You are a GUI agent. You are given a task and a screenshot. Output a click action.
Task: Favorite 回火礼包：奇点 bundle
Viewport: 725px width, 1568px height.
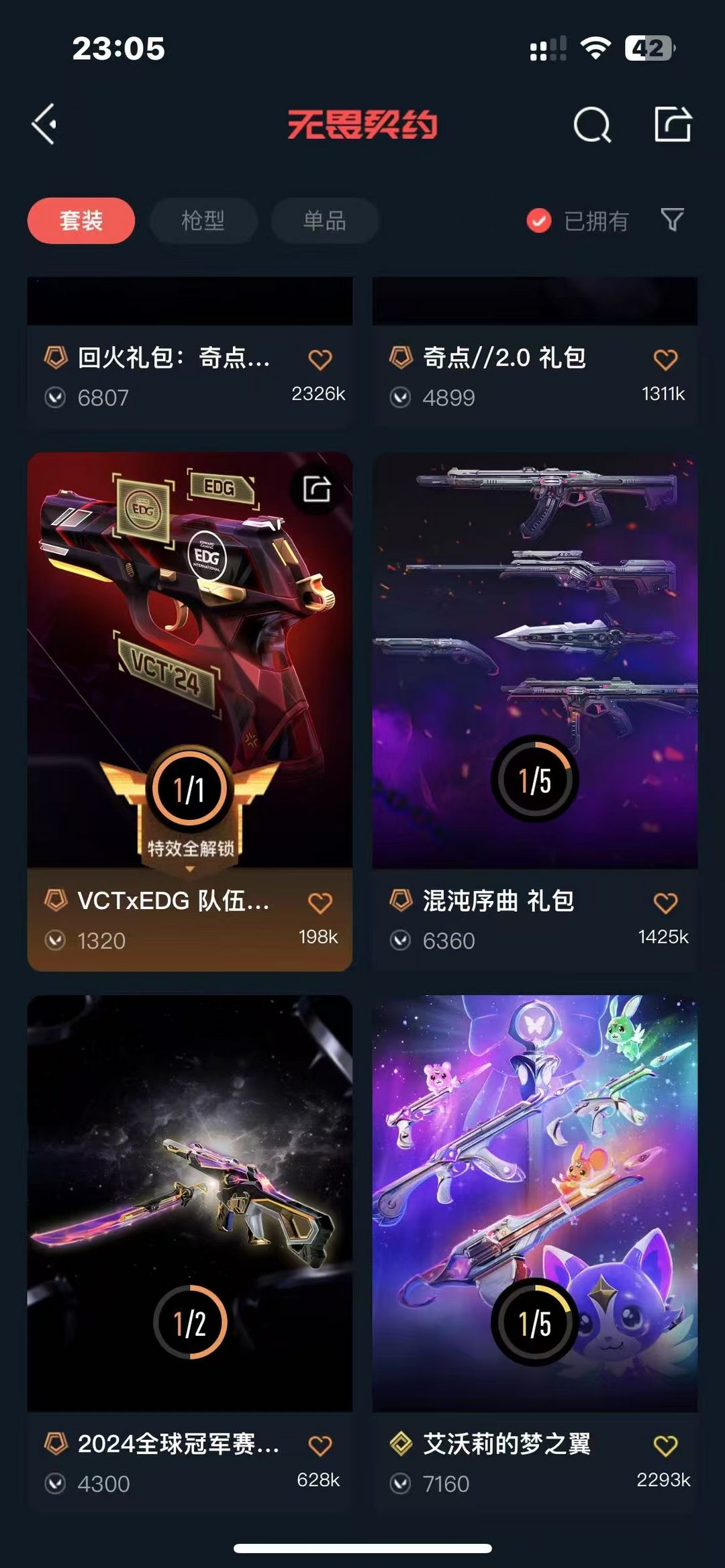320,360
